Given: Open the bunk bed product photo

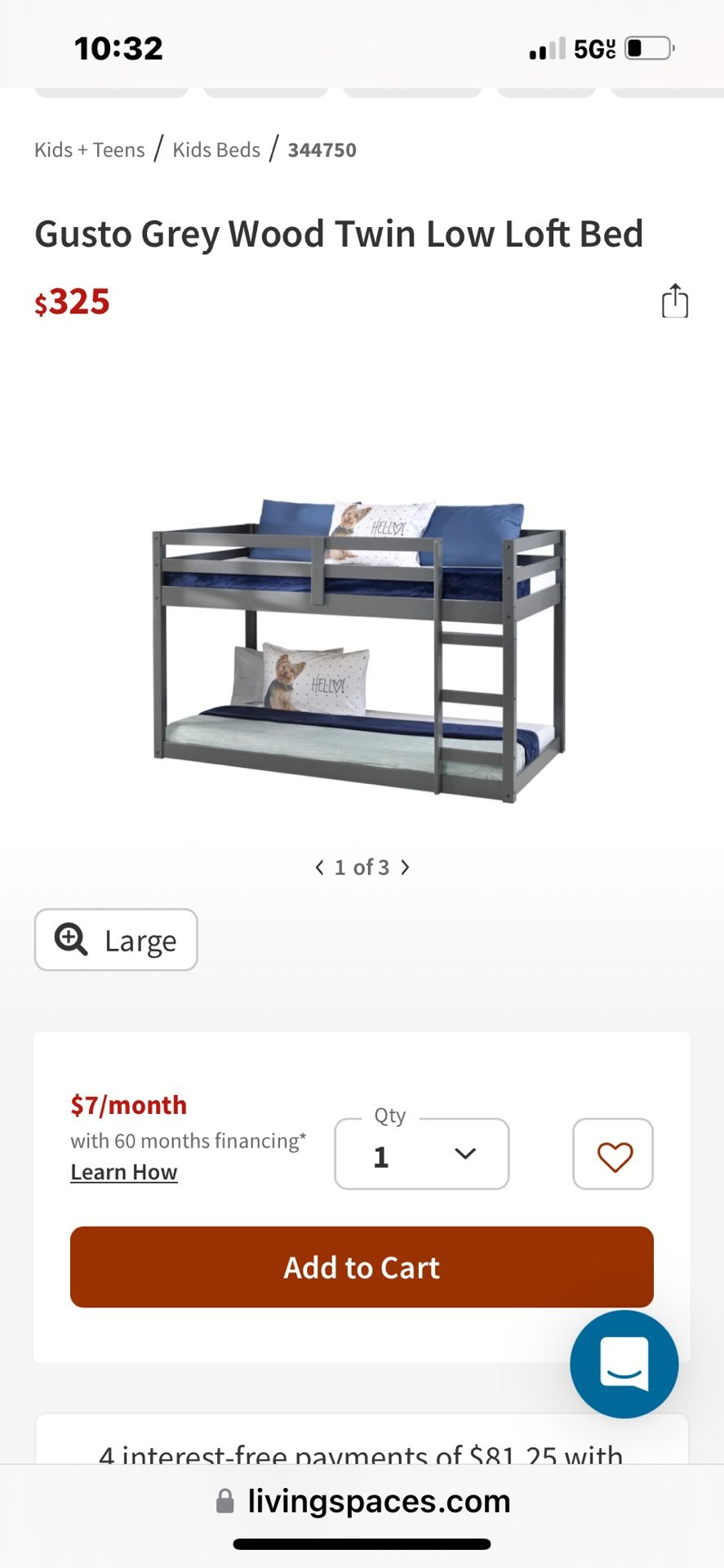Looking at the screenshot, I should pos(359,649).
